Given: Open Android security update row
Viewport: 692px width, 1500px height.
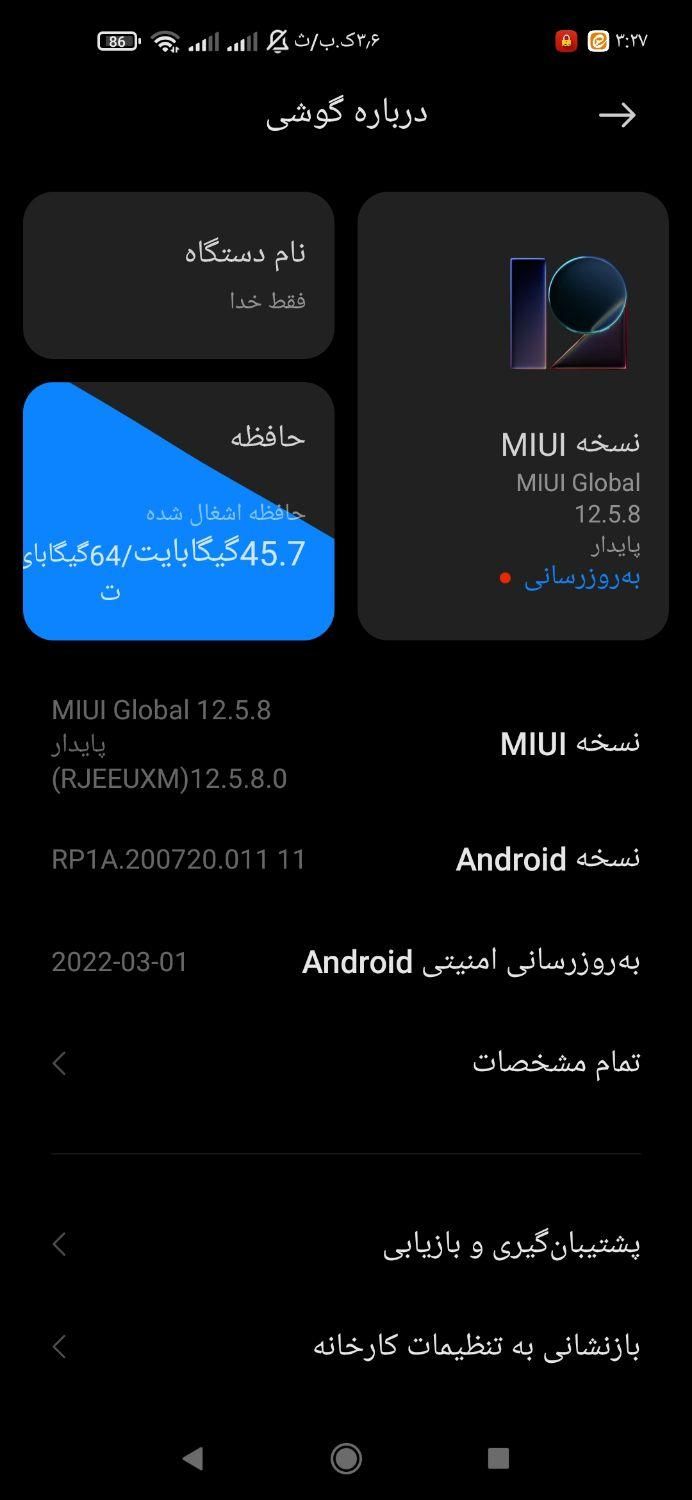Looking at the screenshot, I should click(346, 962).
